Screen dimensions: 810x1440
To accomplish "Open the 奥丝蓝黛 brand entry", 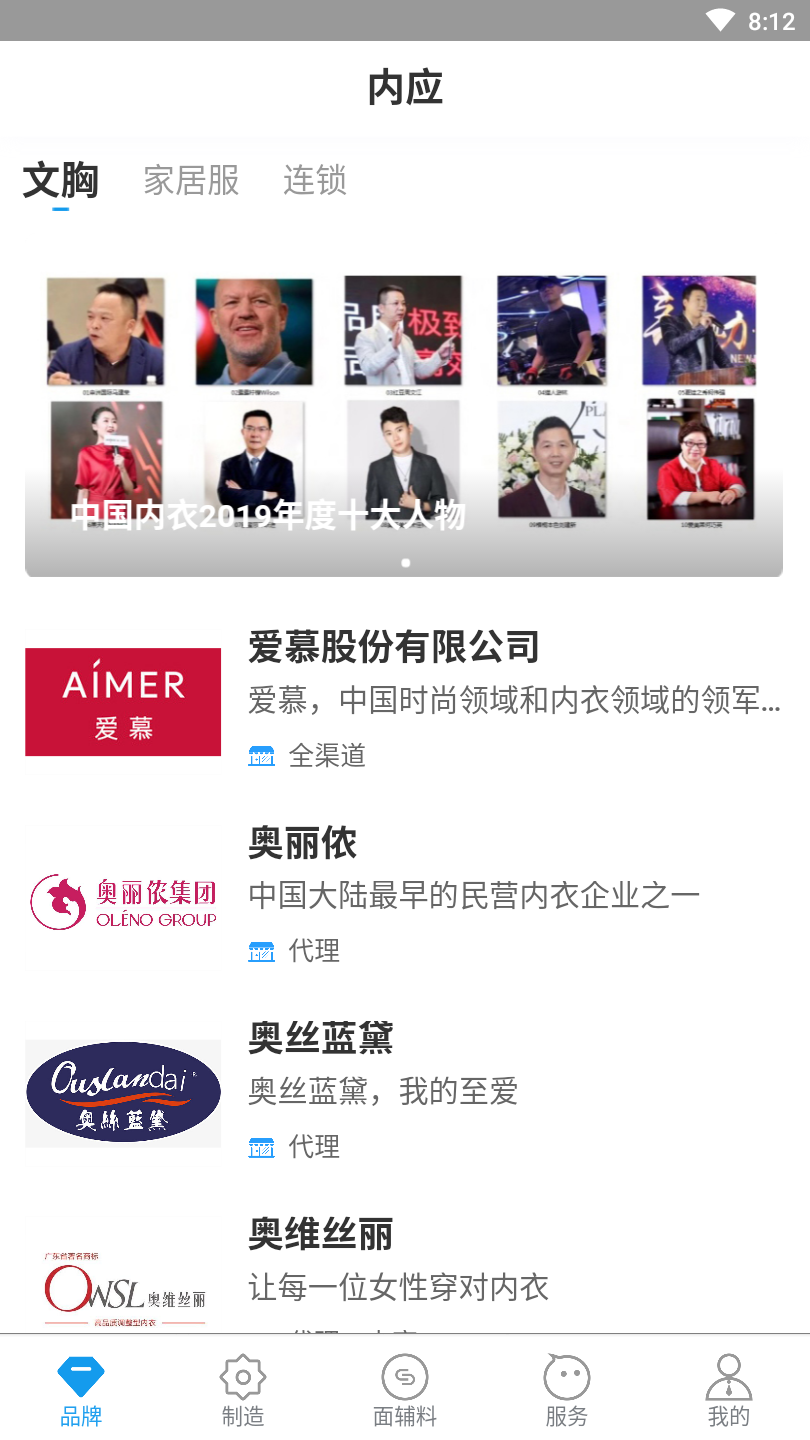I will point(404,1092).
